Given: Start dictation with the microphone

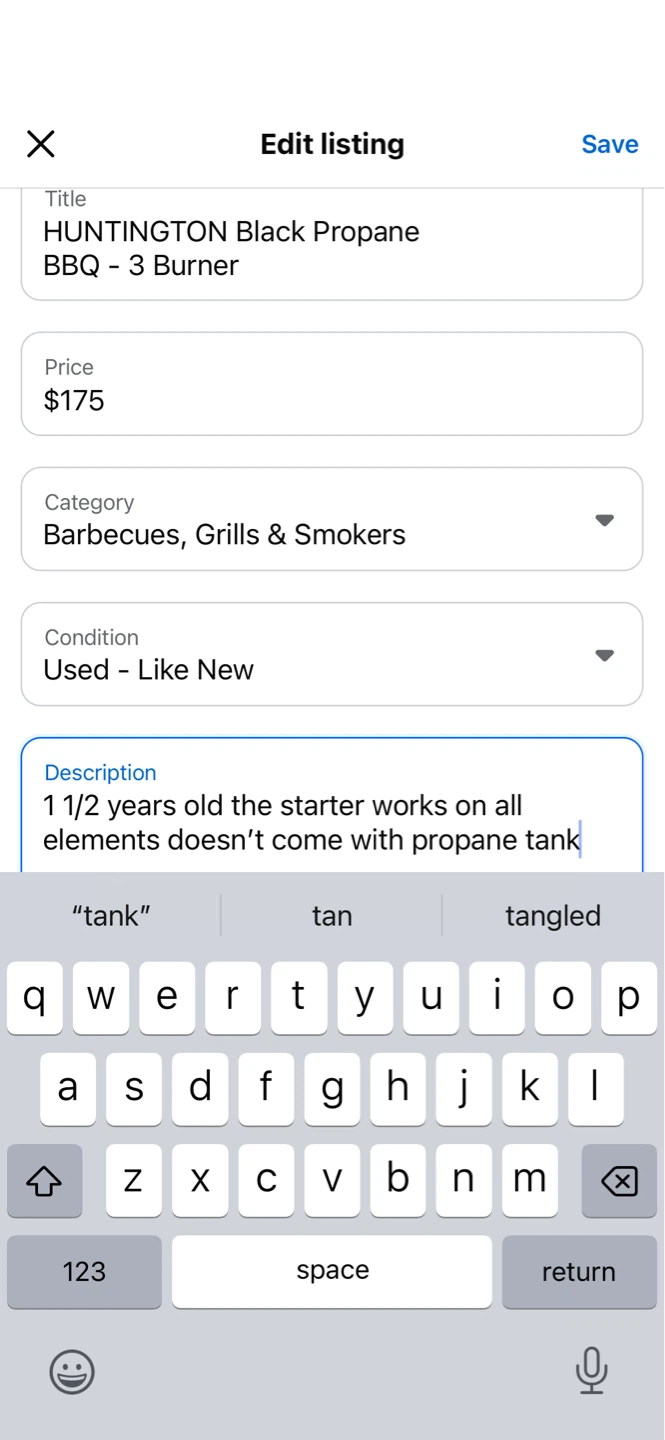Looking at the screenshot, I should pyautogui.click(x=592, y=1371).
